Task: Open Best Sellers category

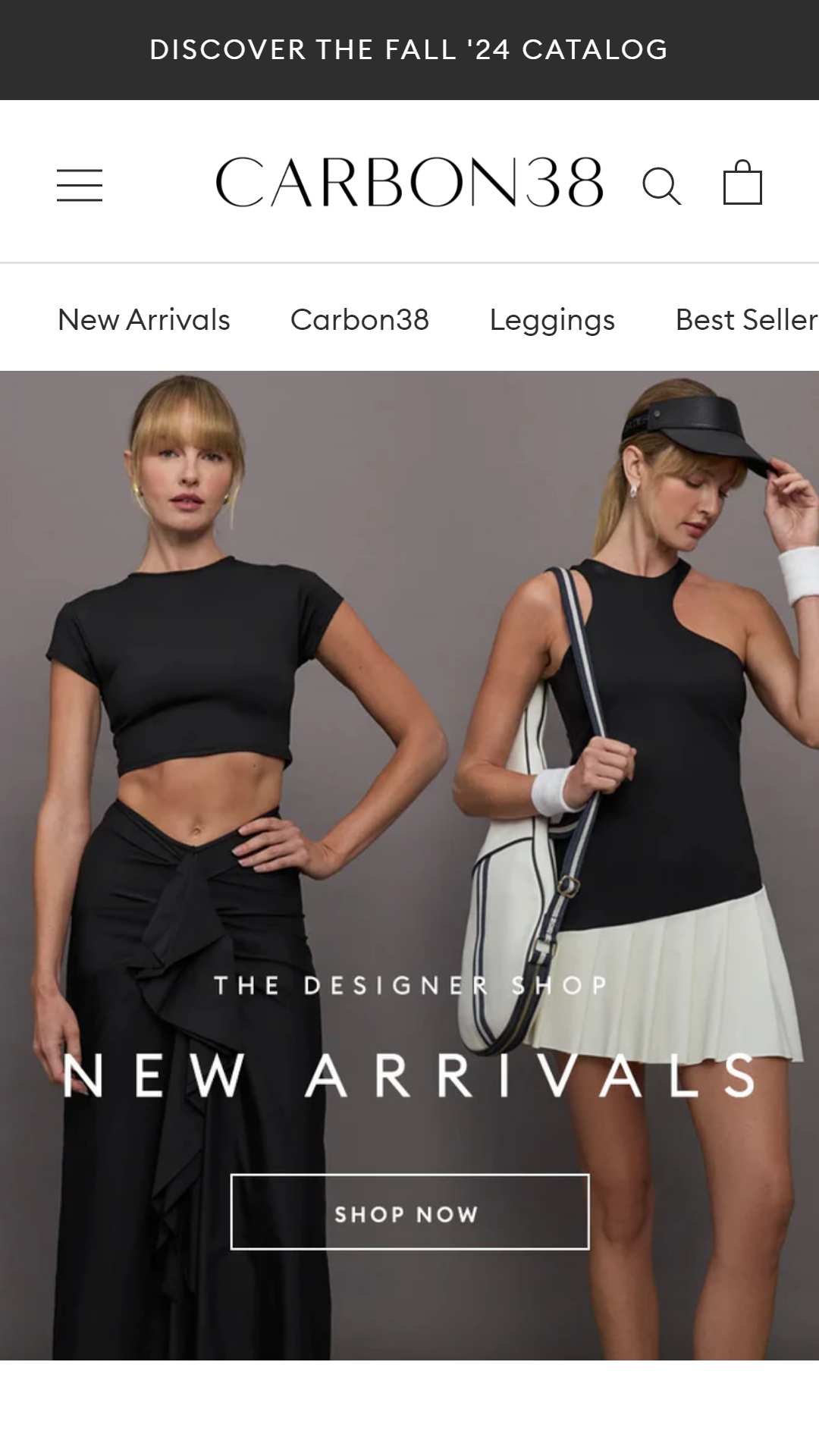Action: click(x=747, y=319)
